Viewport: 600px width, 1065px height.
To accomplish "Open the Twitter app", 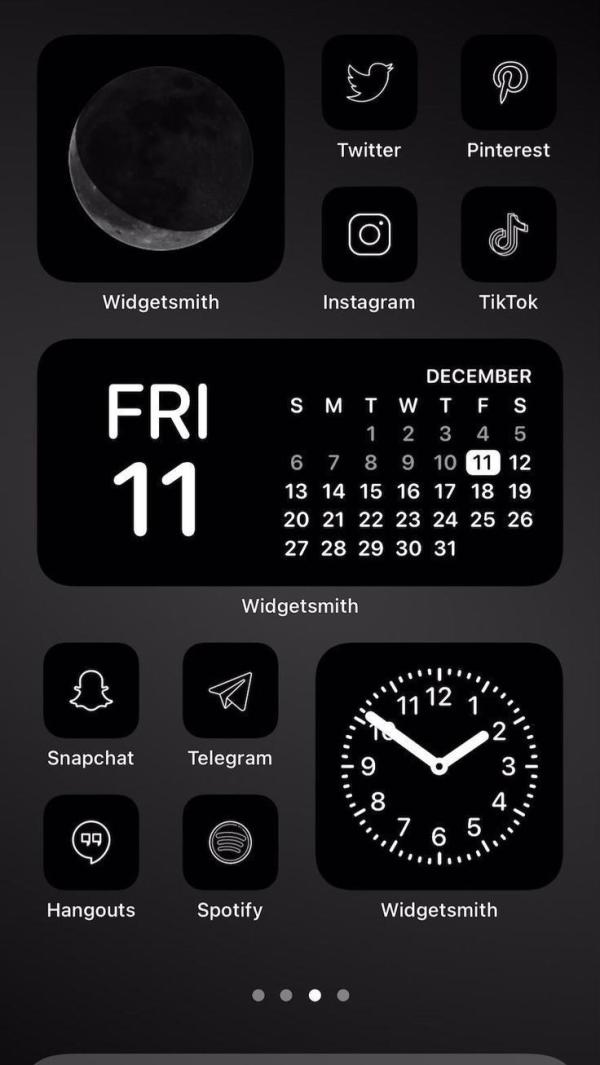I will click(x=369, y=83).
